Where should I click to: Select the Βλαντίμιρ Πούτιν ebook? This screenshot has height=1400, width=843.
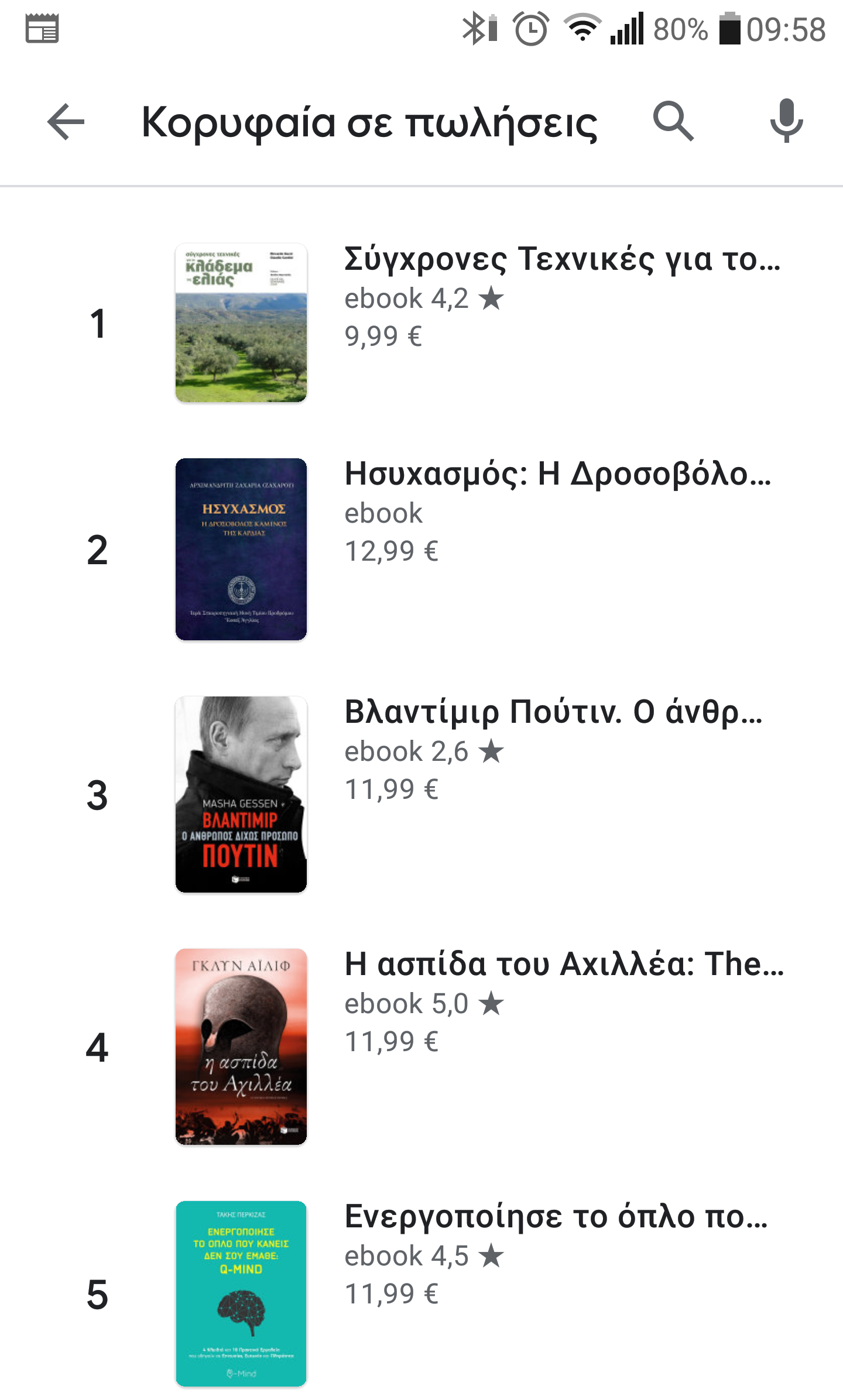coord(421,794)
